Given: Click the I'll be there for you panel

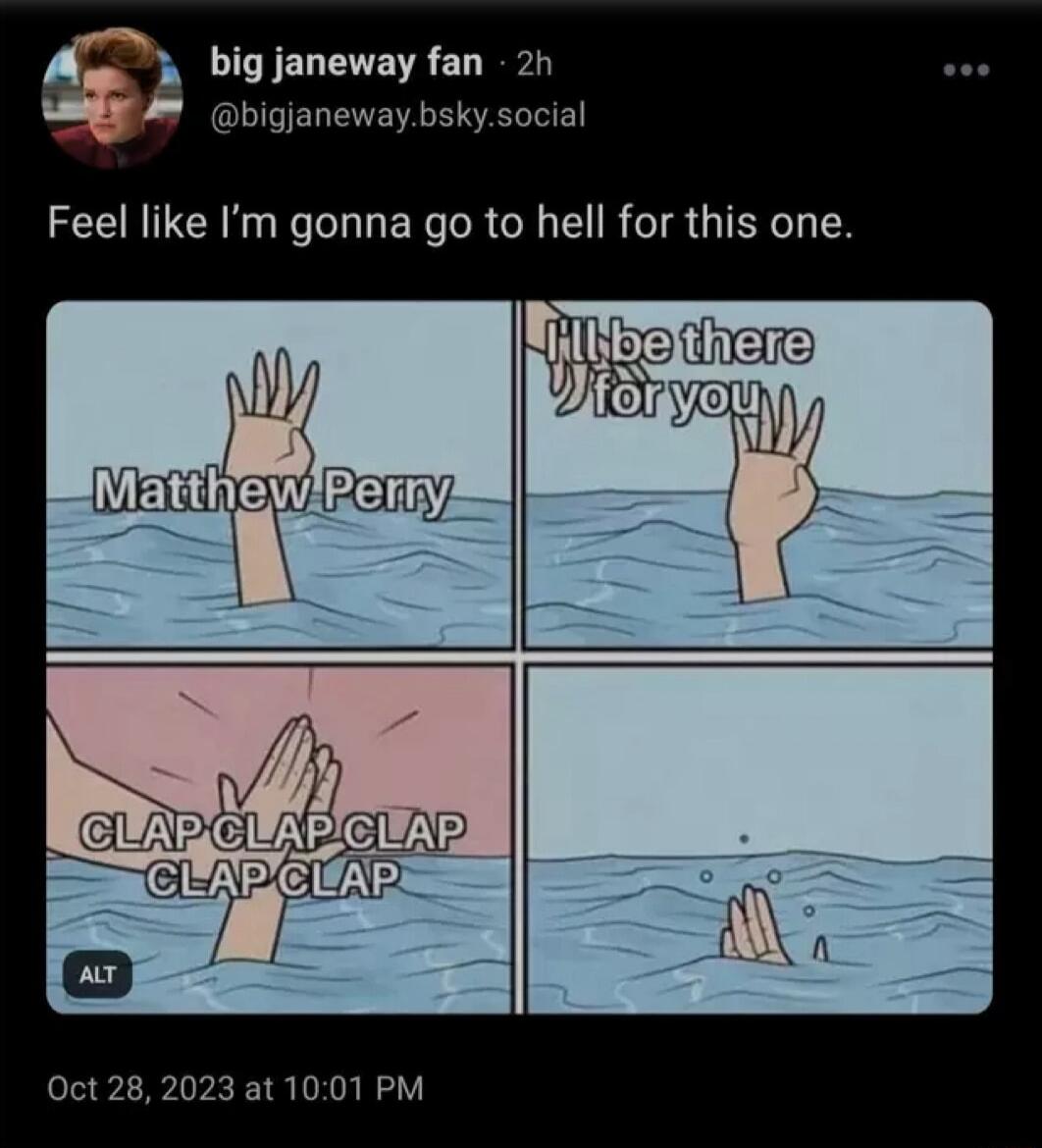Looking at the screenshot, I should pyautogui.click(x=755, y=476).
